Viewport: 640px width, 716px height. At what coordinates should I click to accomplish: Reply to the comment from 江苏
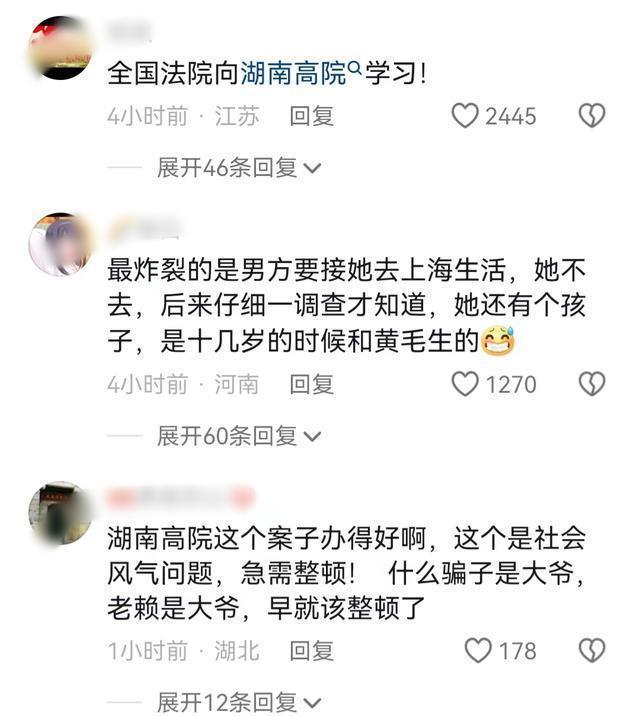pyautogui.click(x=311, y=116)
